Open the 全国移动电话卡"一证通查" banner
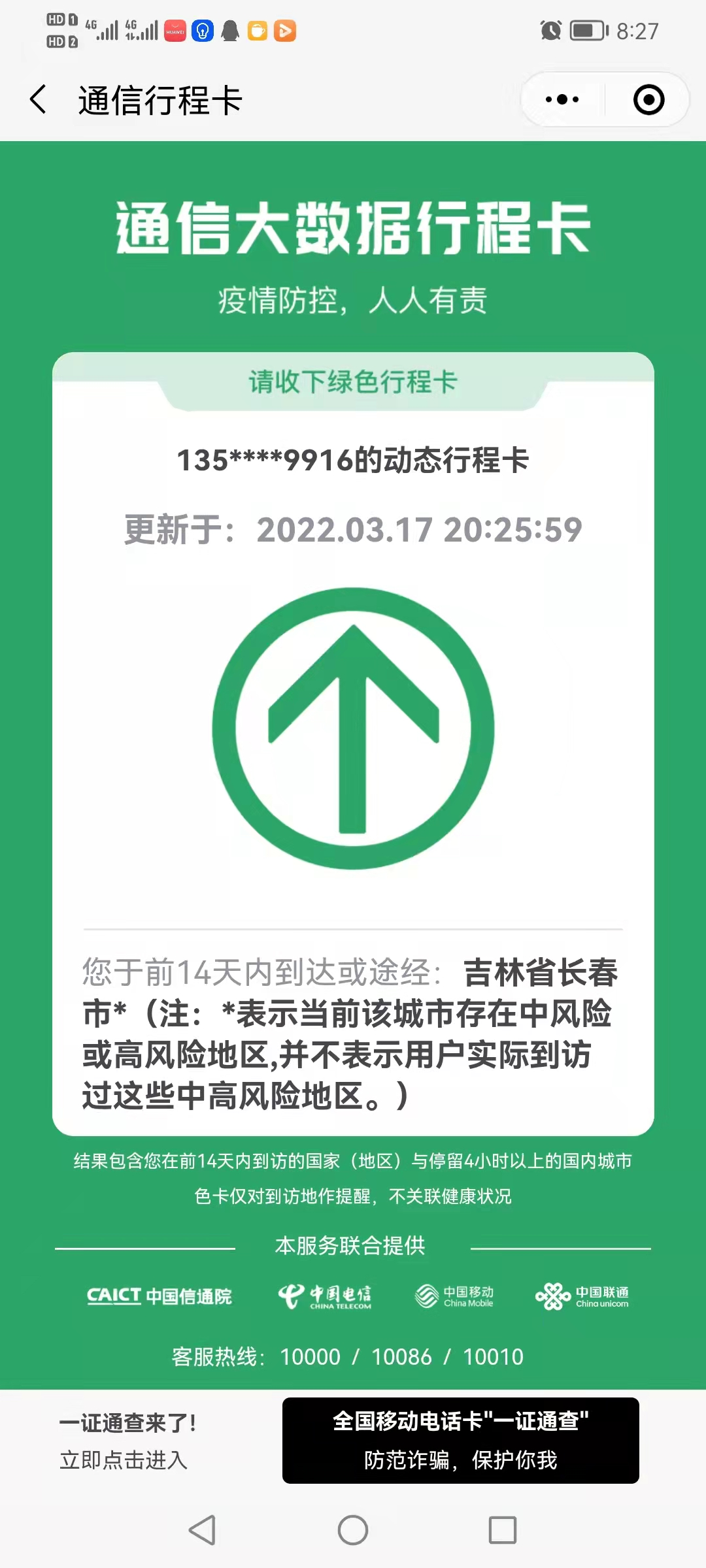The height and width of the screenshot is (1568, 706). tap(460, 1441)
